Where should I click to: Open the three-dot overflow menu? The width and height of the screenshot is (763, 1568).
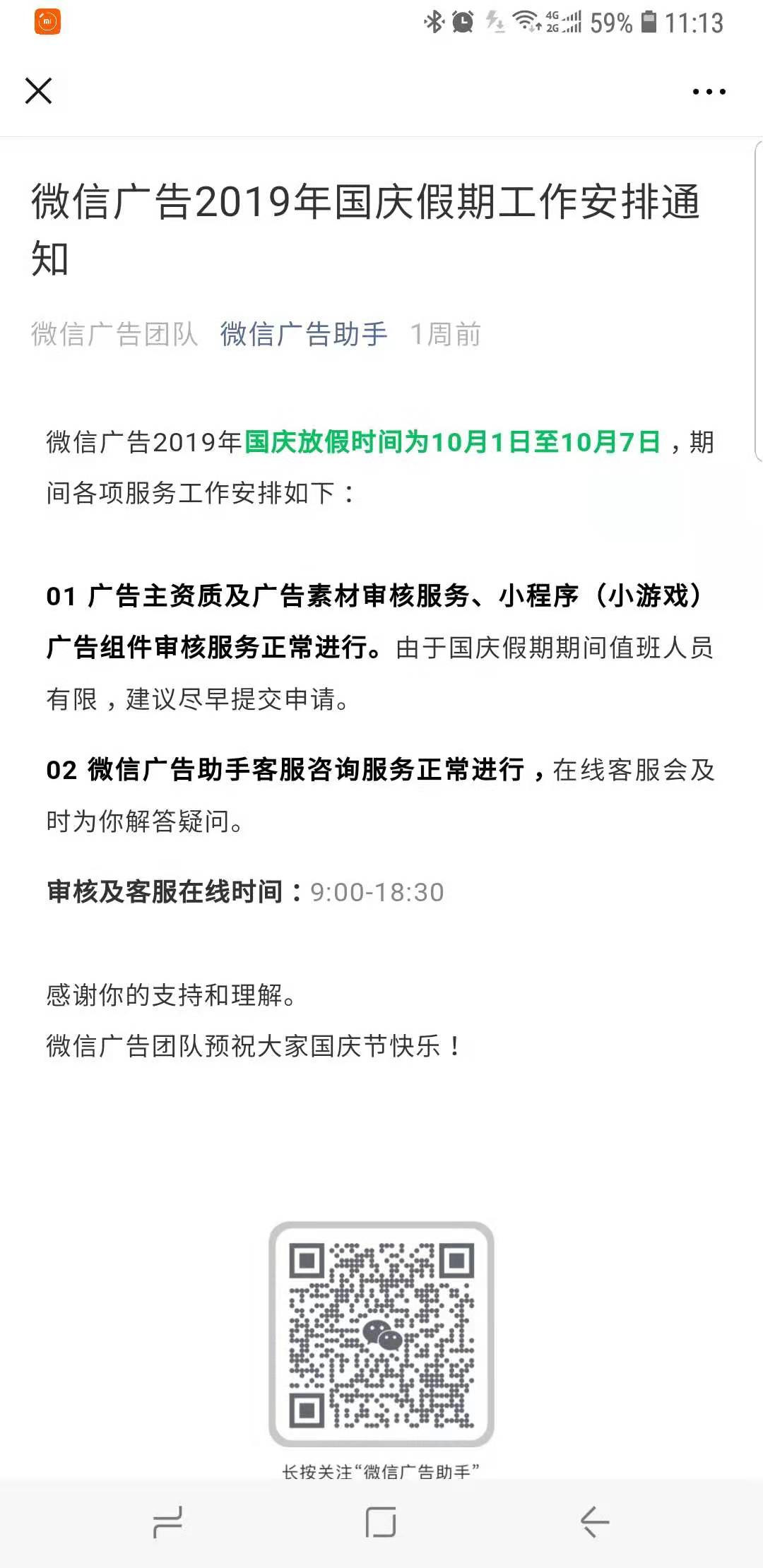point(709,92)
